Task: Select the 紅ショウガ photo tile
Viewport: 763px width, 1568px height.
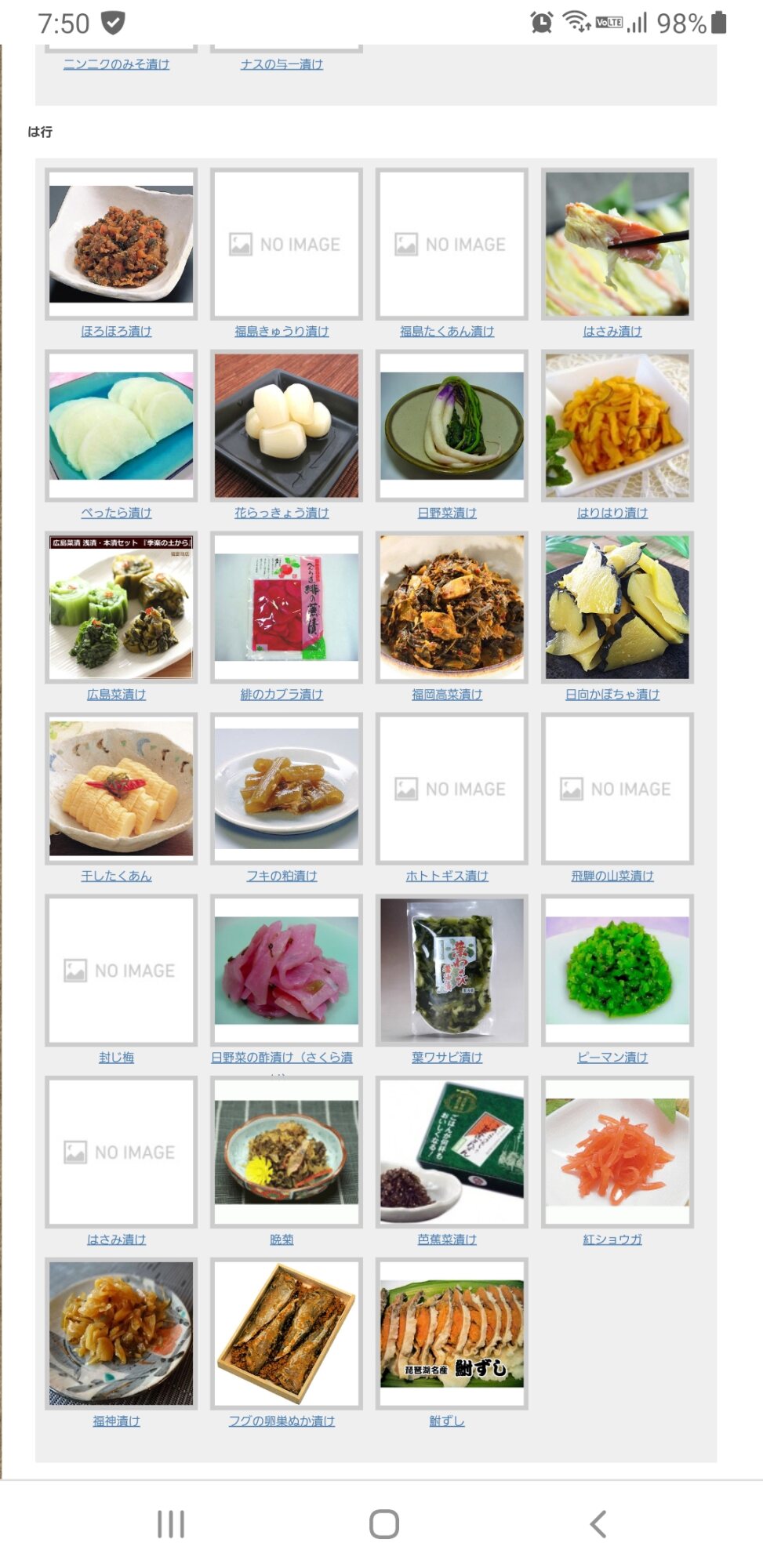Action: point(617,1152)
